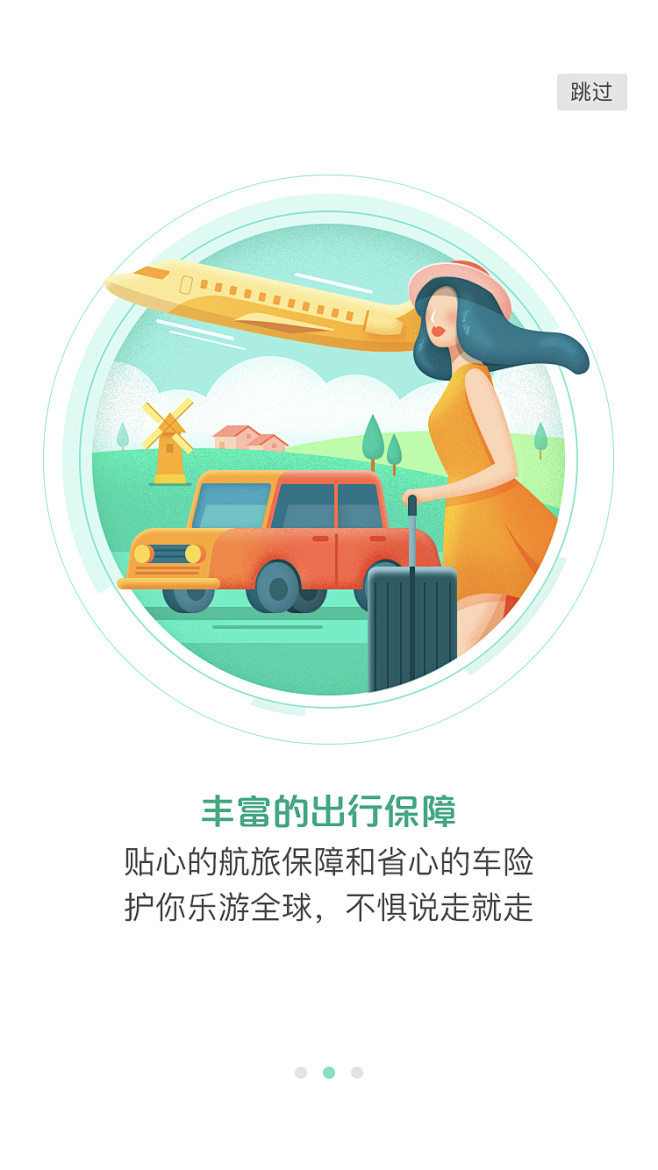658x1170 pixels.
Task: Tap the 跳过 skip button
Action: click(x=591, y=92)
